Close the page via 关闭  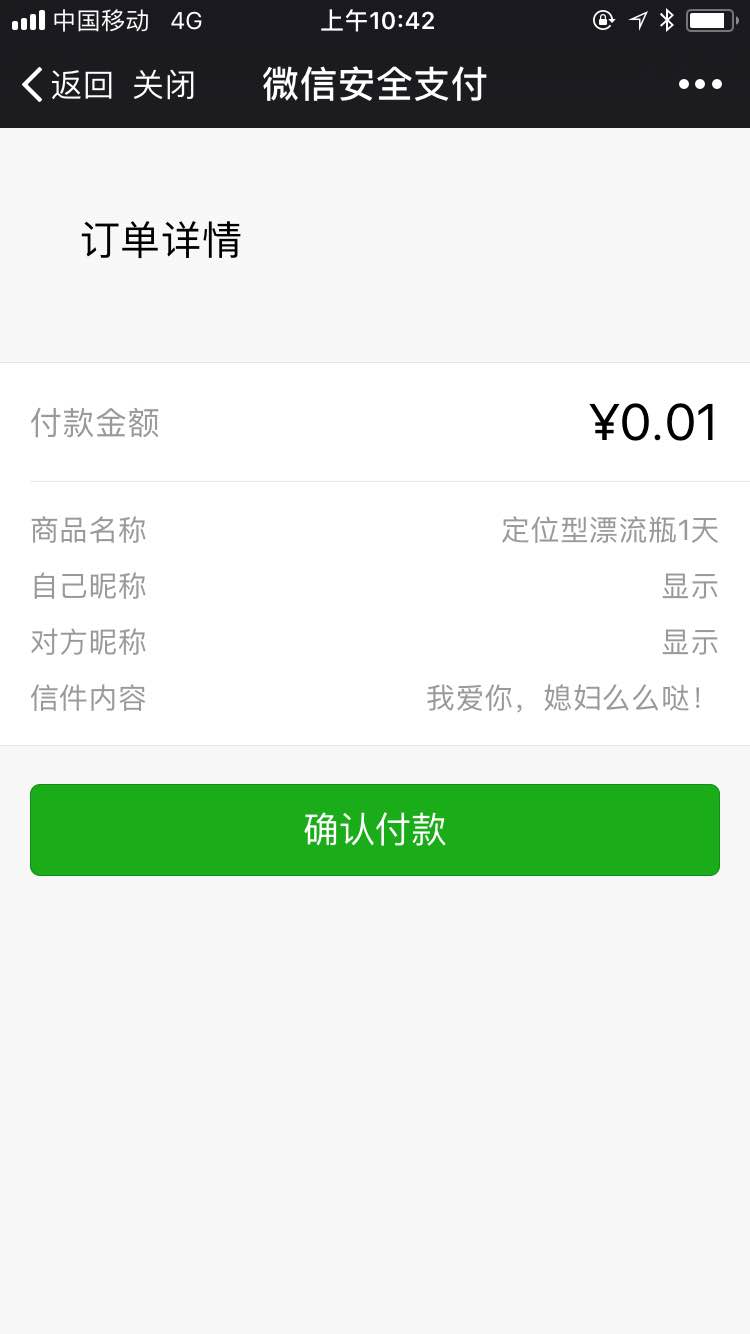(164, 85)
